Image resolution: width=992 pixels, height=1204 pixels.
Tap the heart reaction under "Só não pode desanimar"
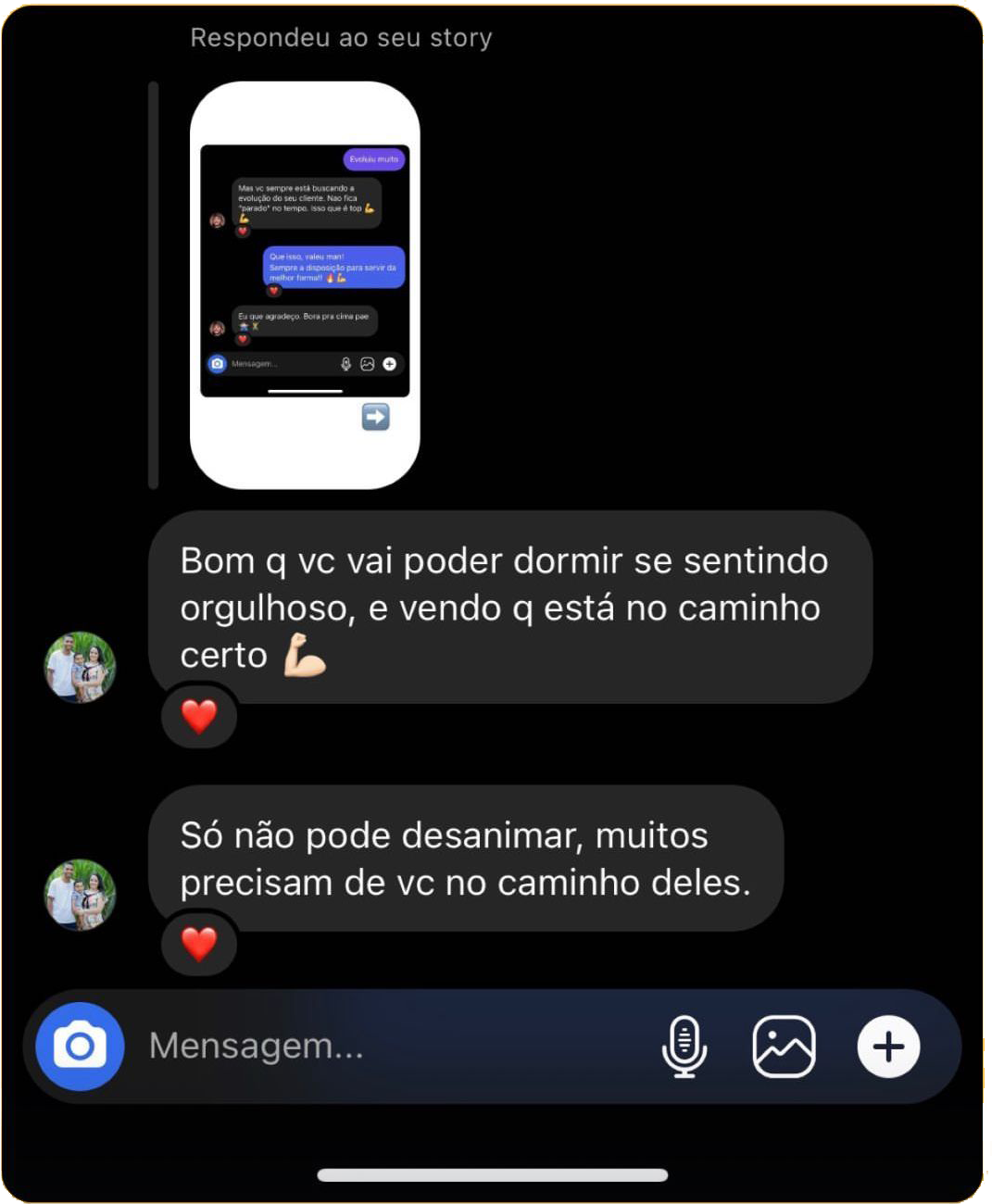(x=199, y=944)
